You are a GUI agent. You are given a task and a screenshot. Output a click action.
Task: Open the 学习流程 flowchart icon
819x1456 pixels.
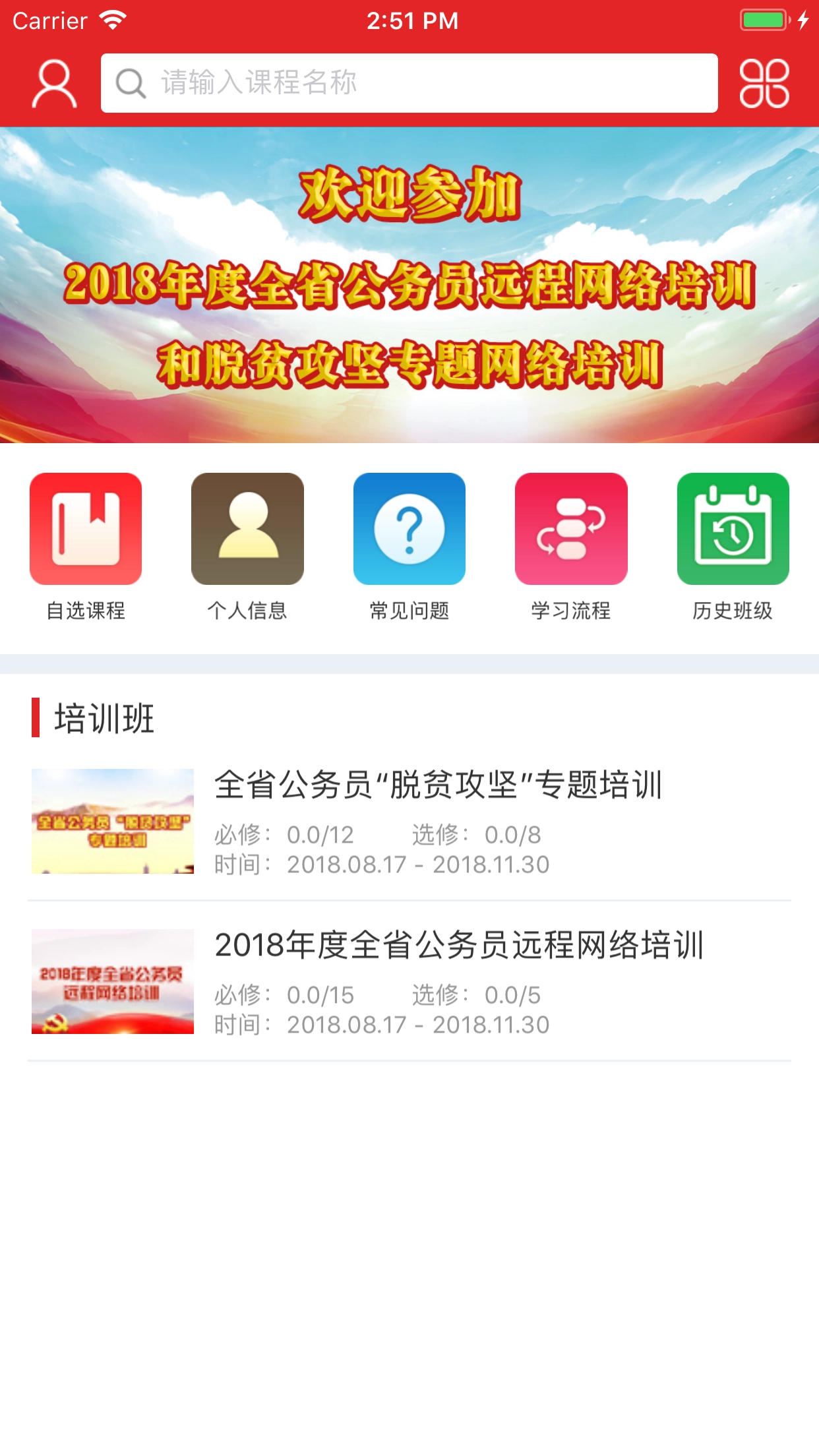(x=571, y=528)
